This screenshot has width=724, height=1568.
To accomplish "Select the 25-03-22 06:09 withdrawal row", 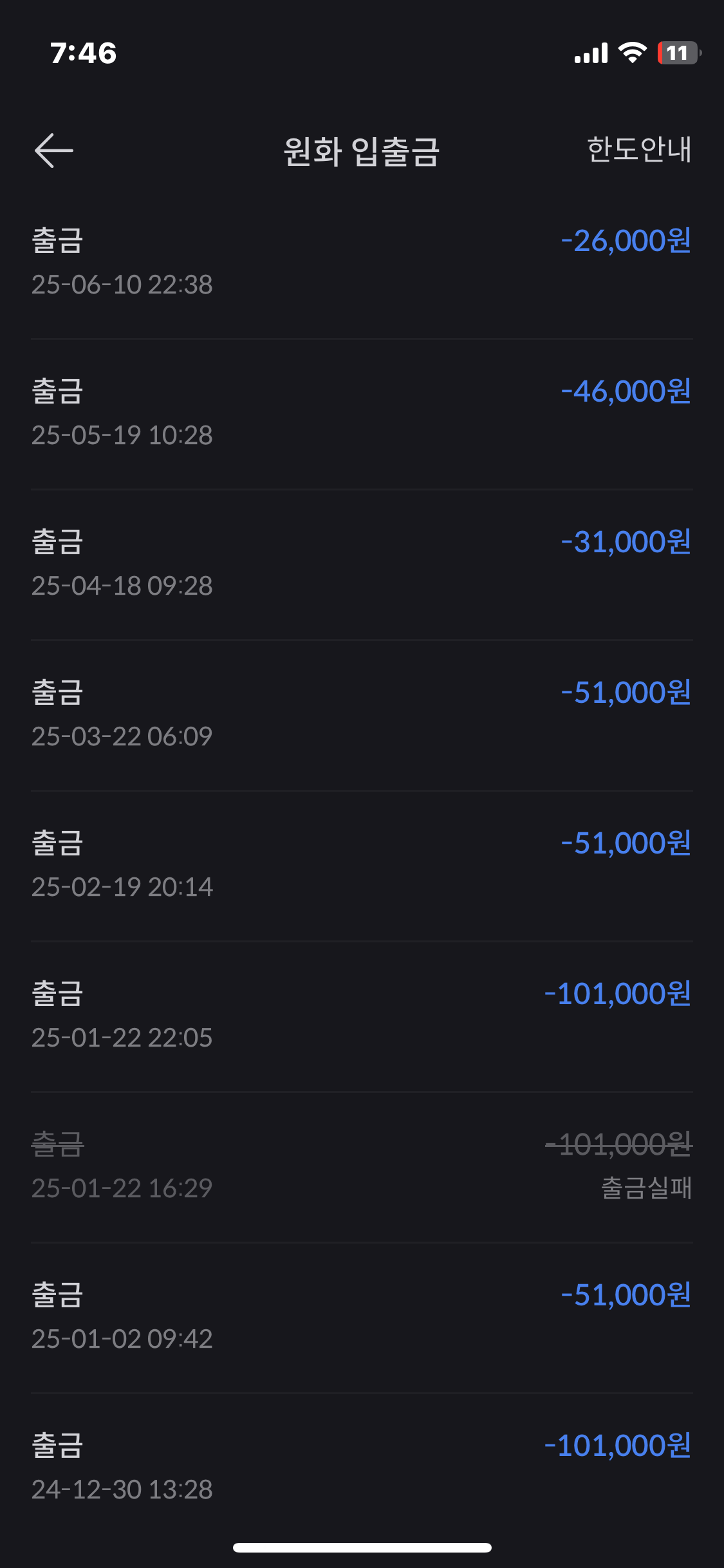I will (x=362, y=715).
